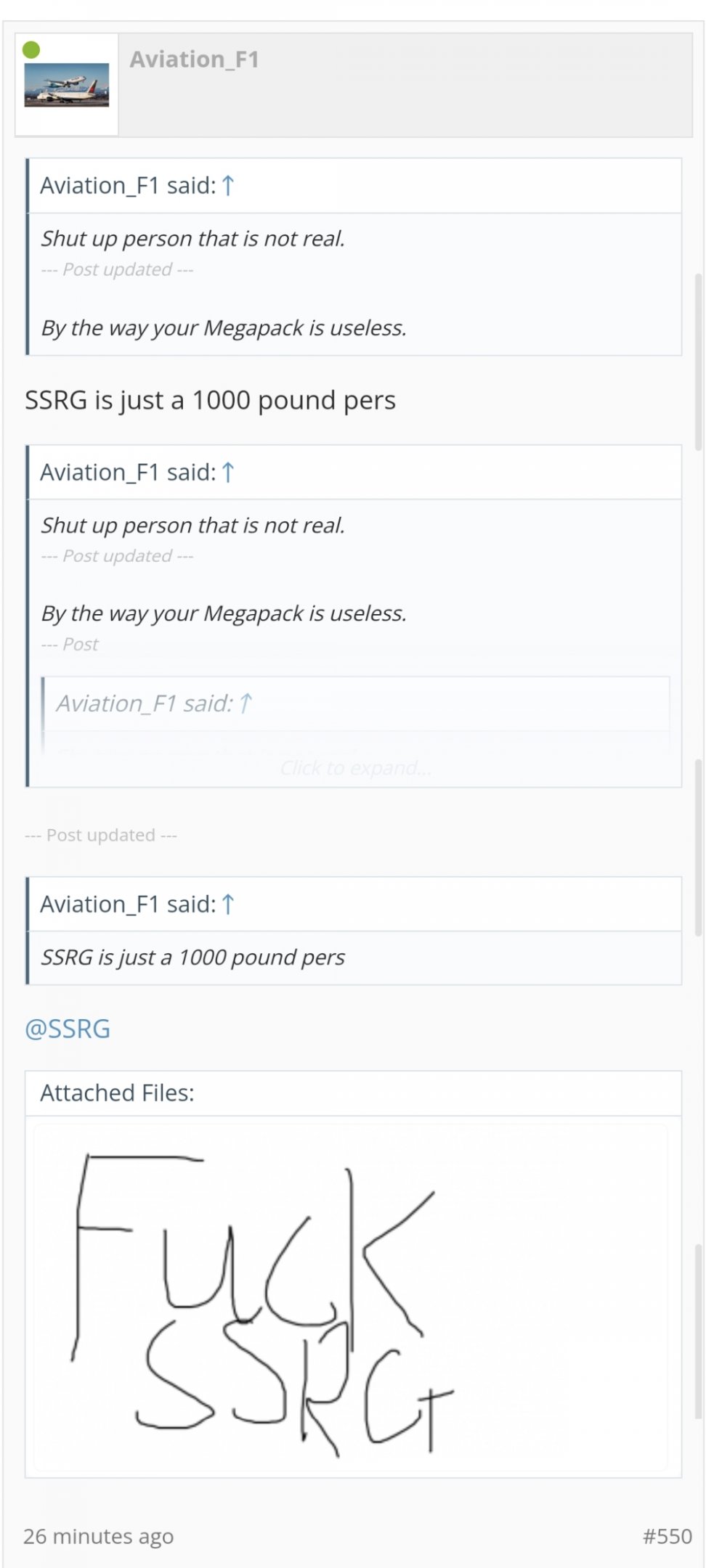Tap the Aviation_F1 username header
Screen dimensions: 706x1568
tap(194, 59)
